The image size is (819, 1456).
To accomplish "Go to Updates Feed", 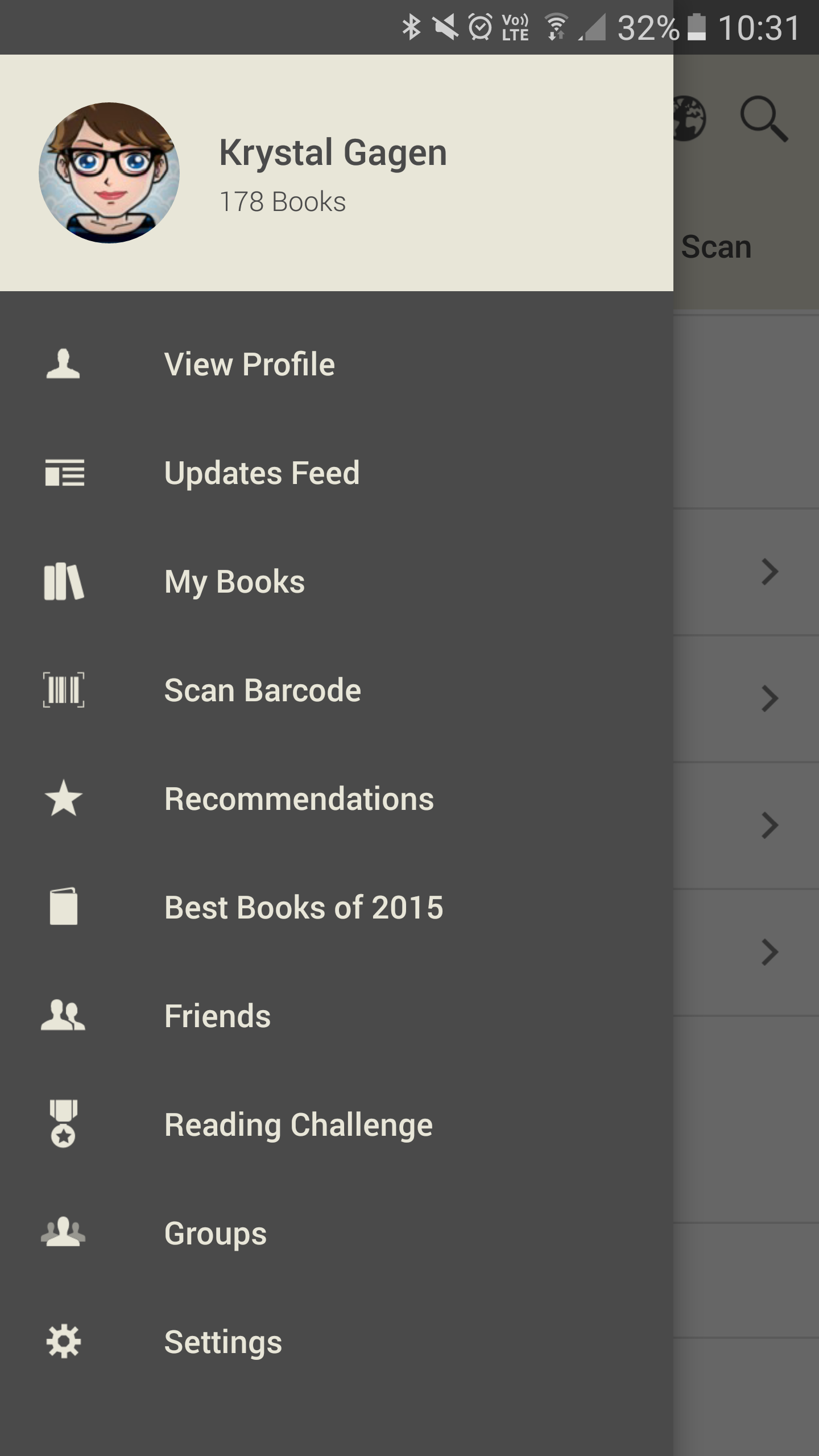I will 262,473.
